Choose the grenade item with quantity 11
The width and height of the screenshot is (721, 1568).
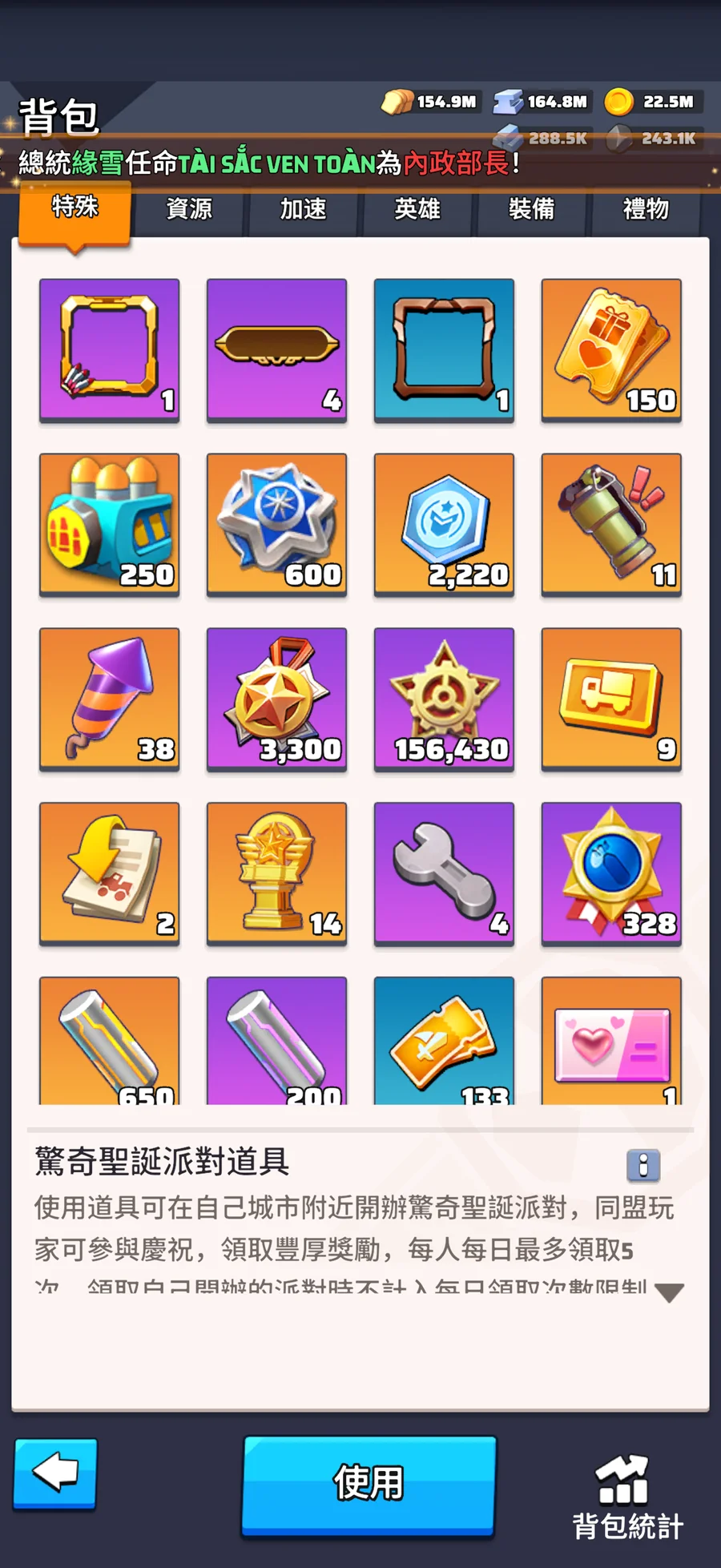click(611, 524)
